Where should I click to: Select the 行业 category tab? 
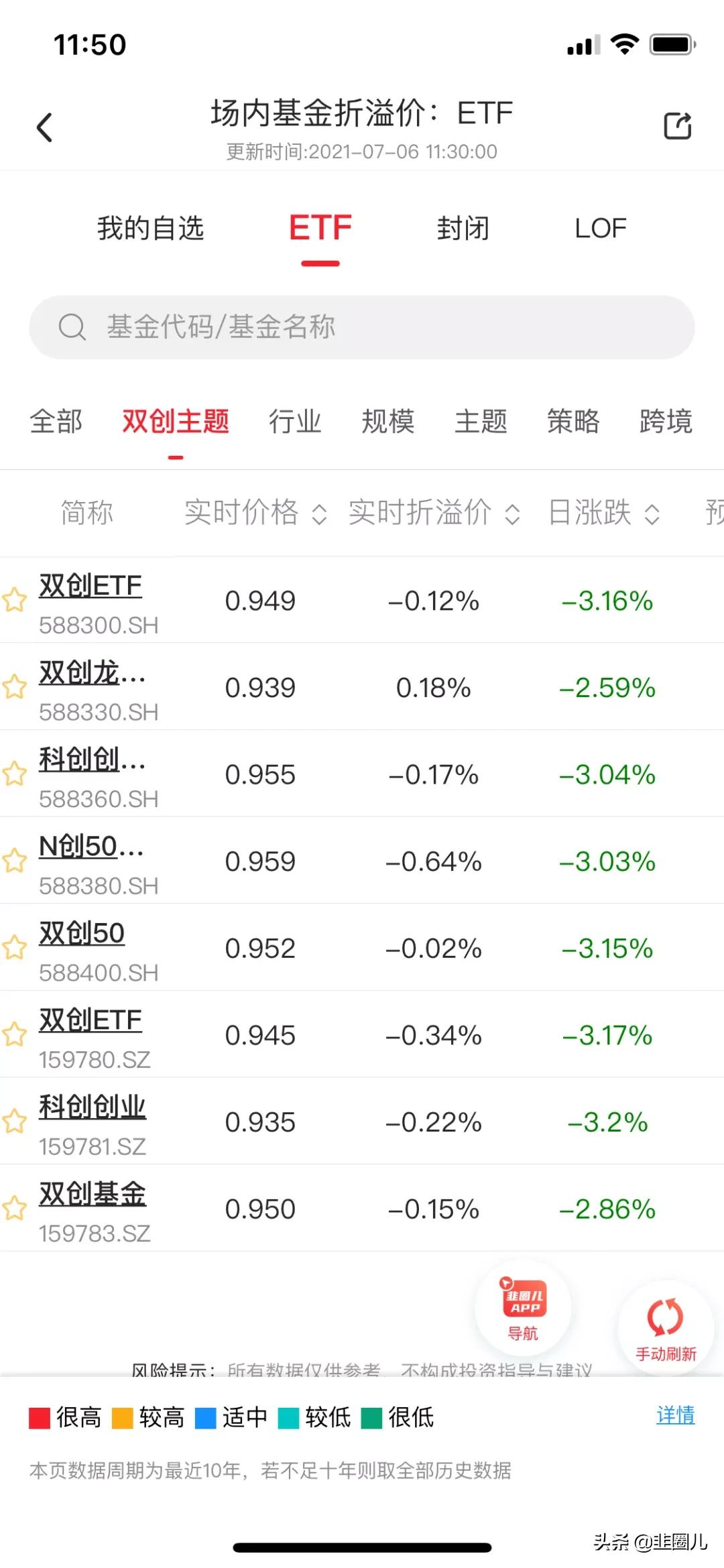point(295,422)
